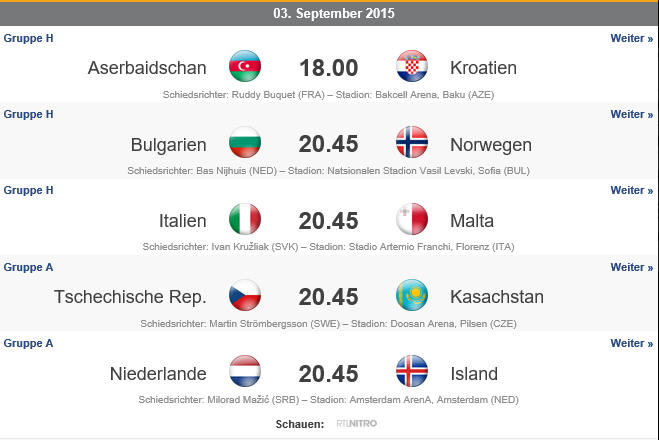Image resolution: width=659 pixels, height=440 pixels.
Task: Open Weiter link for Tschechische Rep. vs Kasachstan
Action: (631, 267)
